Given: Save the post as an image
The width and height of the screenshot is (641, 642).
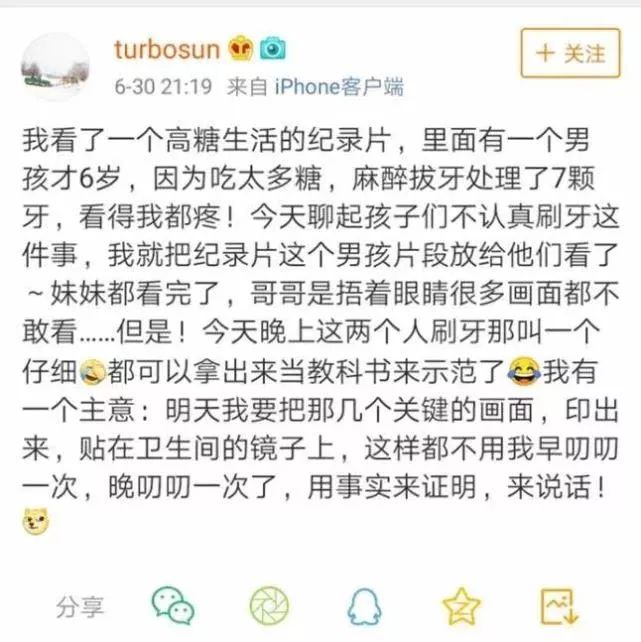Looking at the screenshot, I should (558, 605).
